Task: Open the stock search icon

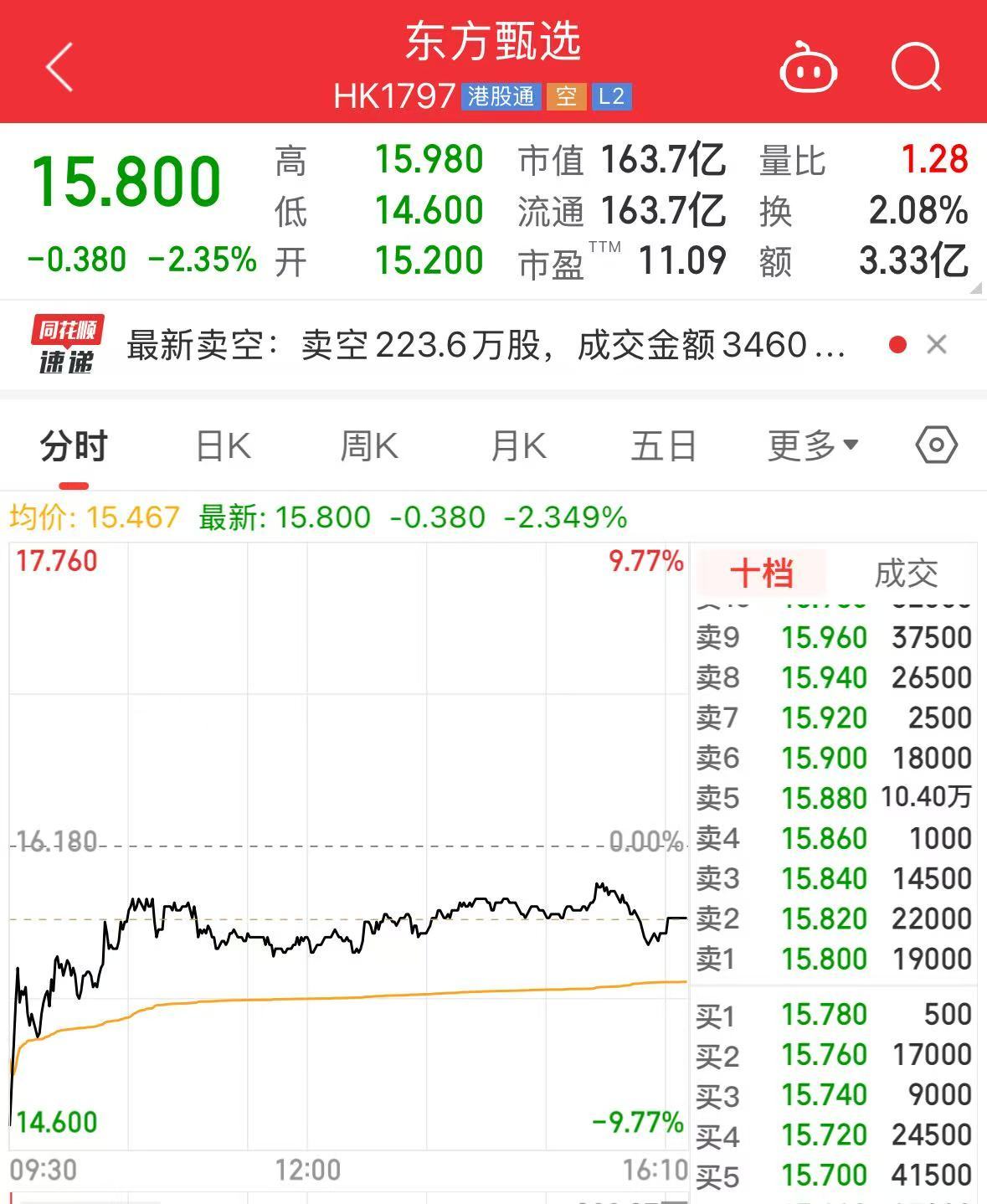Action: [918, 68]
